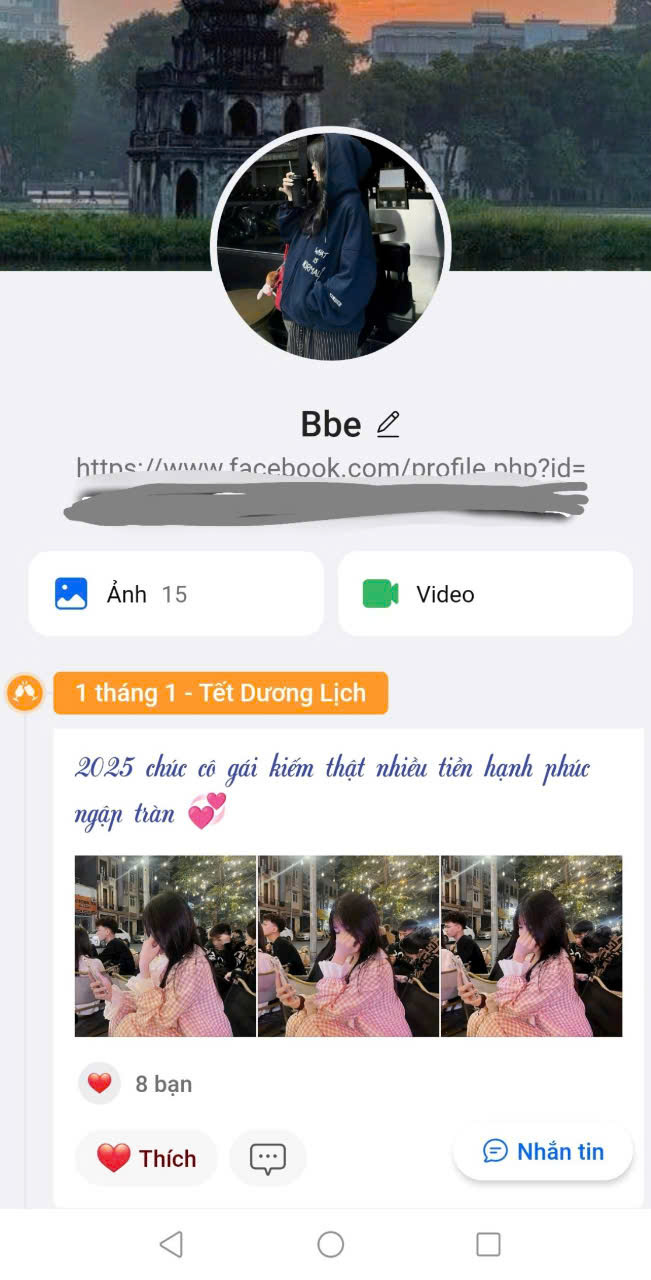Open the Facebook profile link
This screenshot has height=1280, width=651.
point(330,467)
